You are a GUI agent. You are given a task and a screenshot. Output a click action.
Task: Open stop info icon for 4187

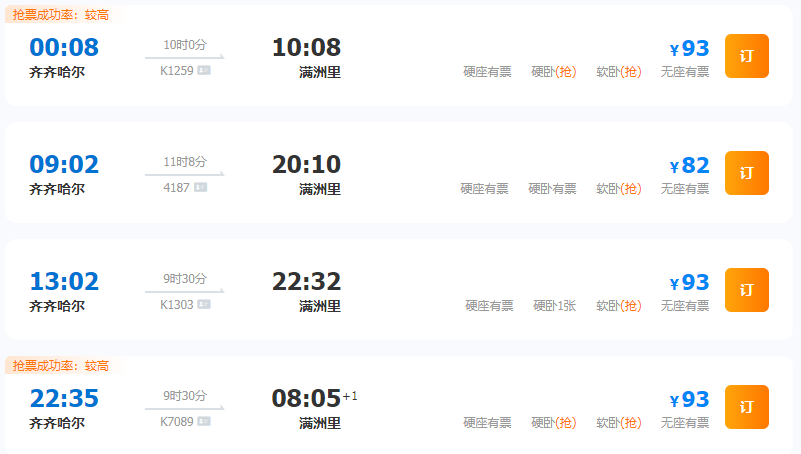click(x=200, y=188)
